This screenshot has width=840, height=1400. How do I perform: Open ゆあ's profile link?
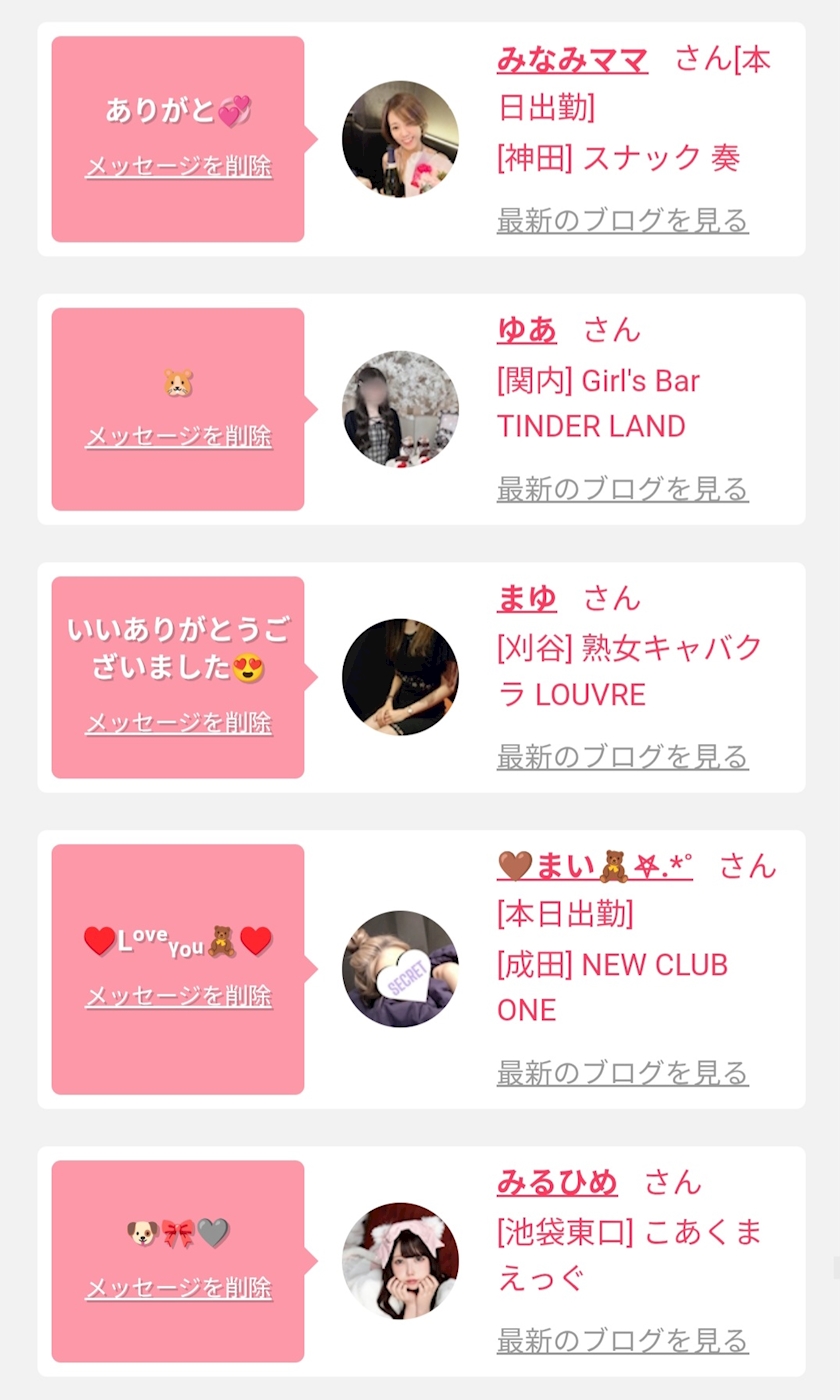pyautogui.click(x=526, y=329)
